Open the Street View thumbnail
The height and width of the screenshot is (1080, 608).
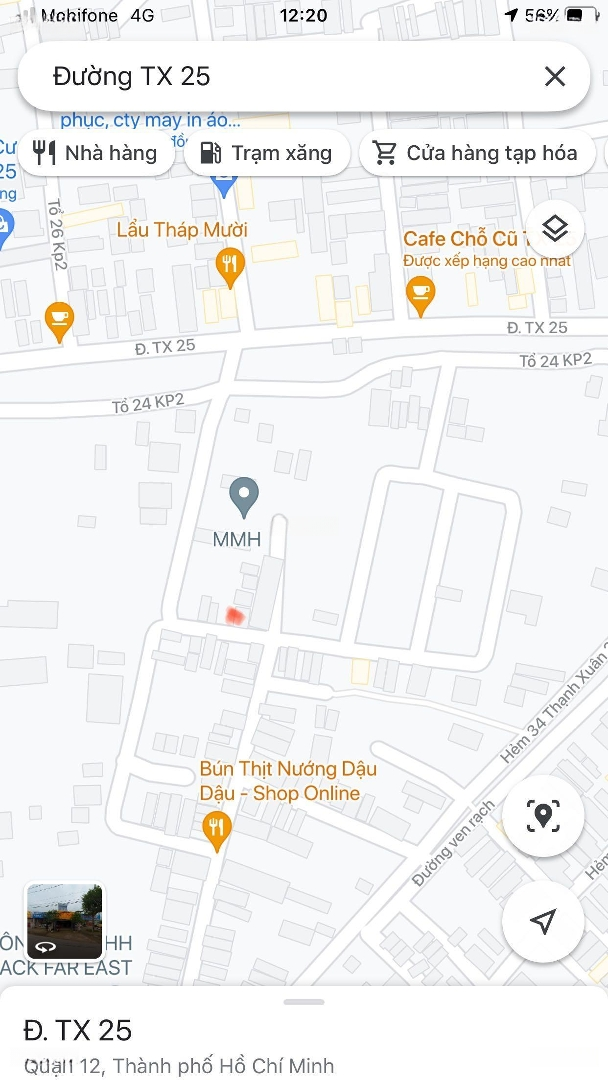(64, 921)
